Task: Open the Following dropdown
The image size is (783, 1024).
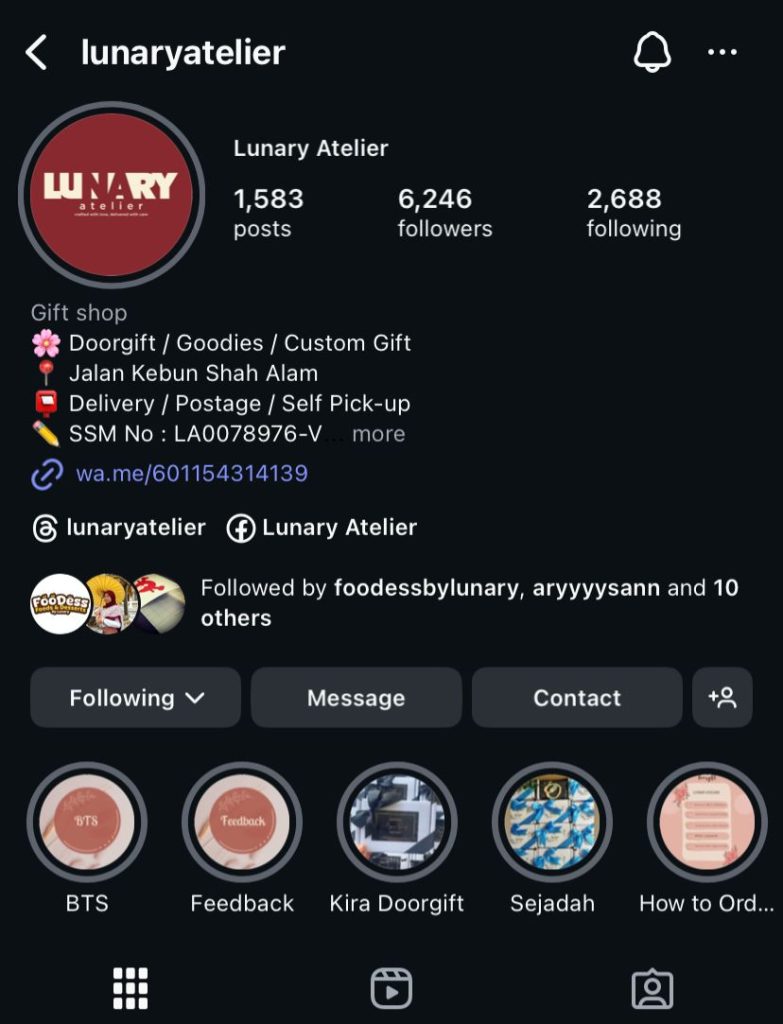Action: 136,698
